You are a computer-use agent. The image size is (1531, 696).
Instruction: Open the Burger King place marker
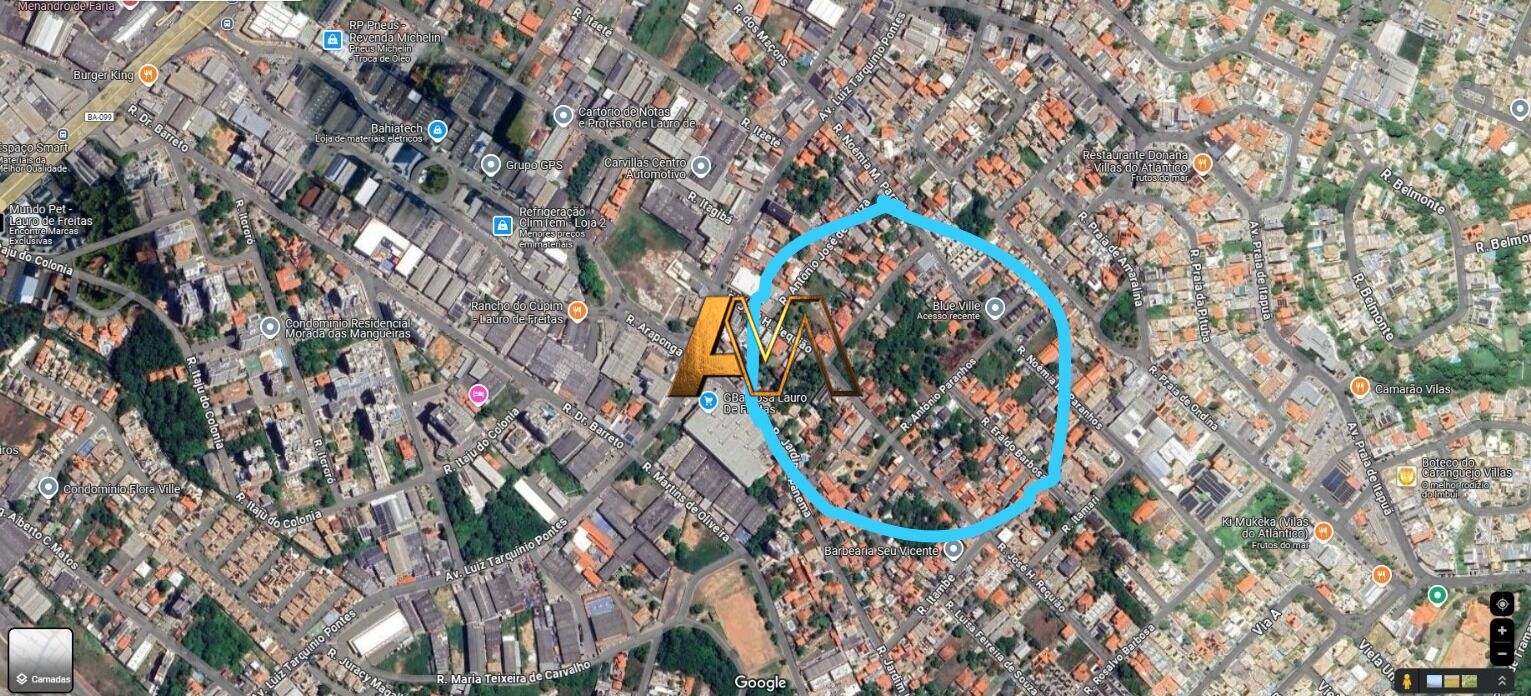pyautogui.click(x=148, y=74)
